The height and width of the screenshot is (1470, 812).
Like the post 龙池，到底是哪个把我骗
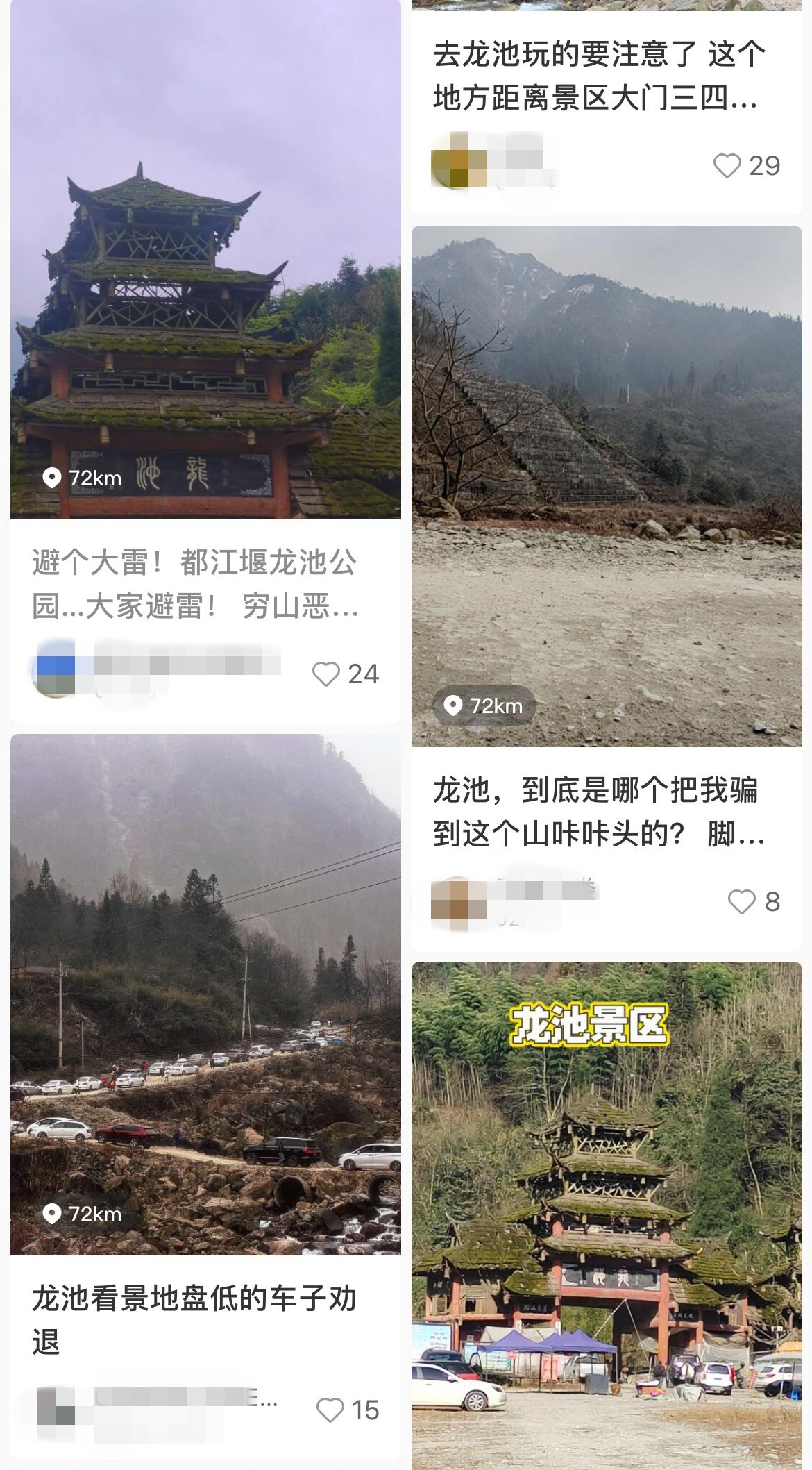coord(741,902)
